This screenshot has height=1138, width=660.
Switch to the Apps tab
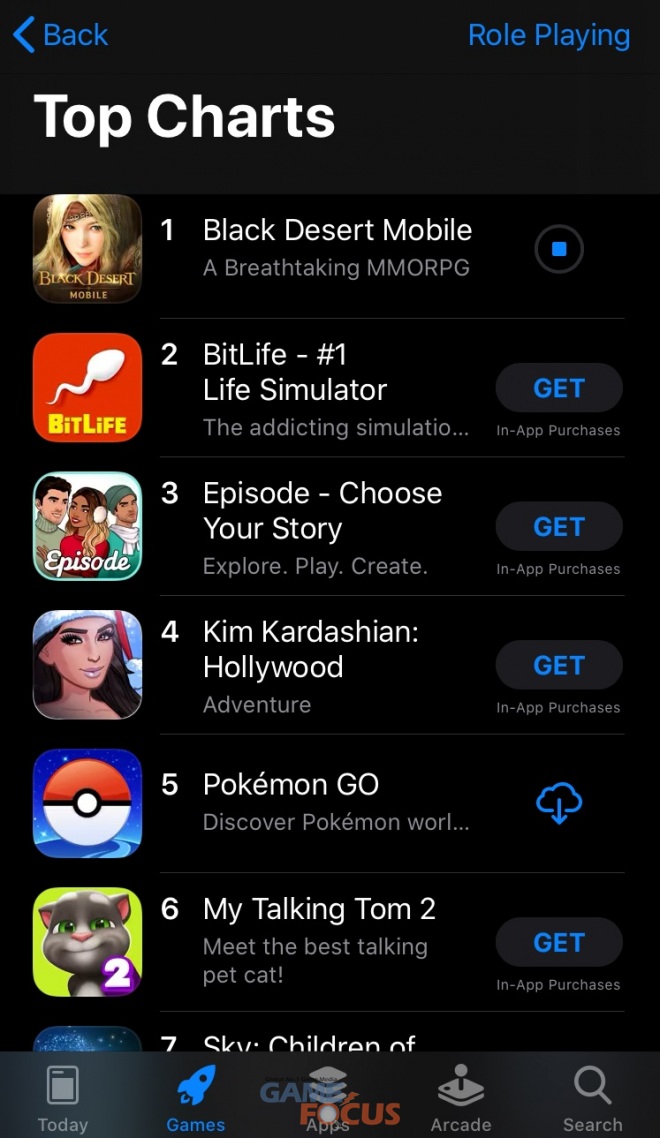(328, 1098)
